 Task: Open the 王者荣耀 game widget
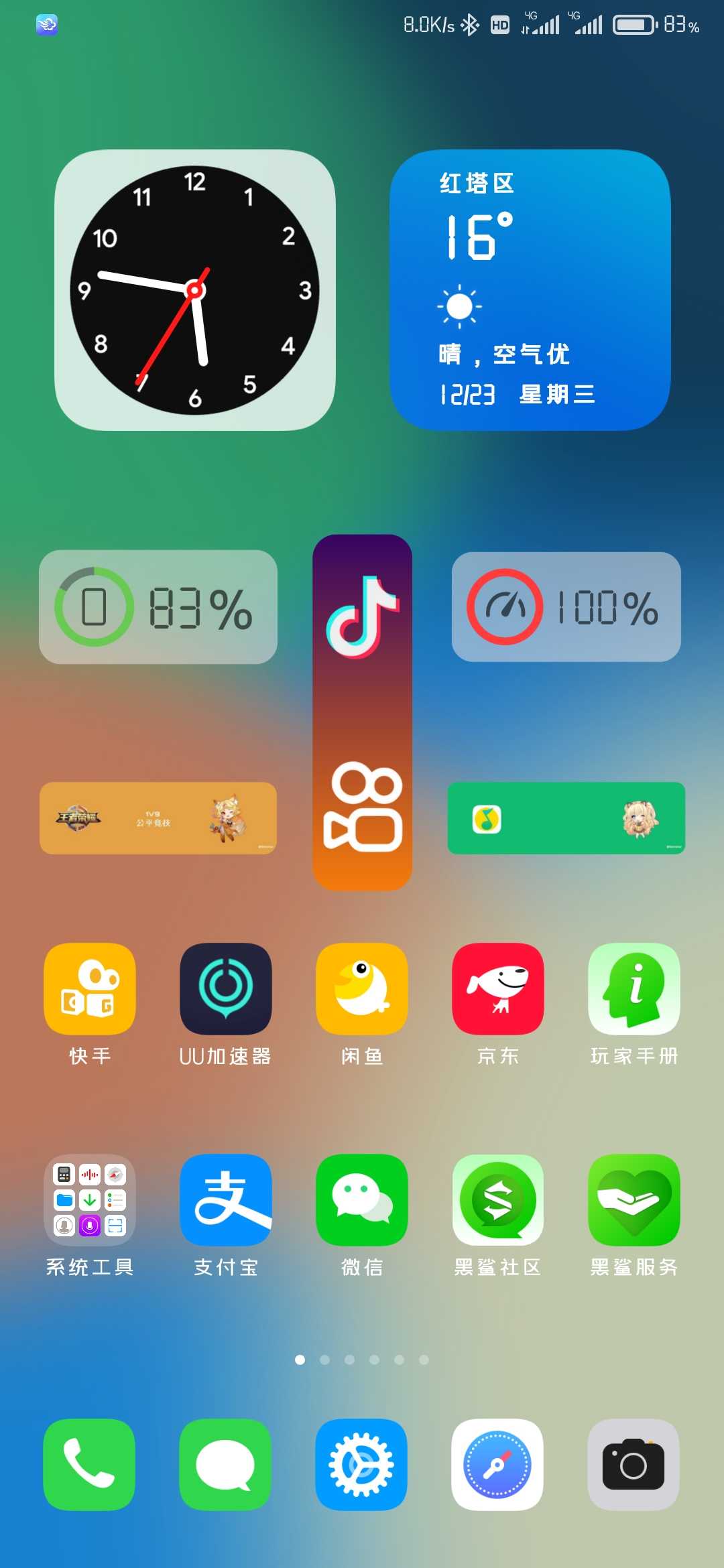[158, 818]
